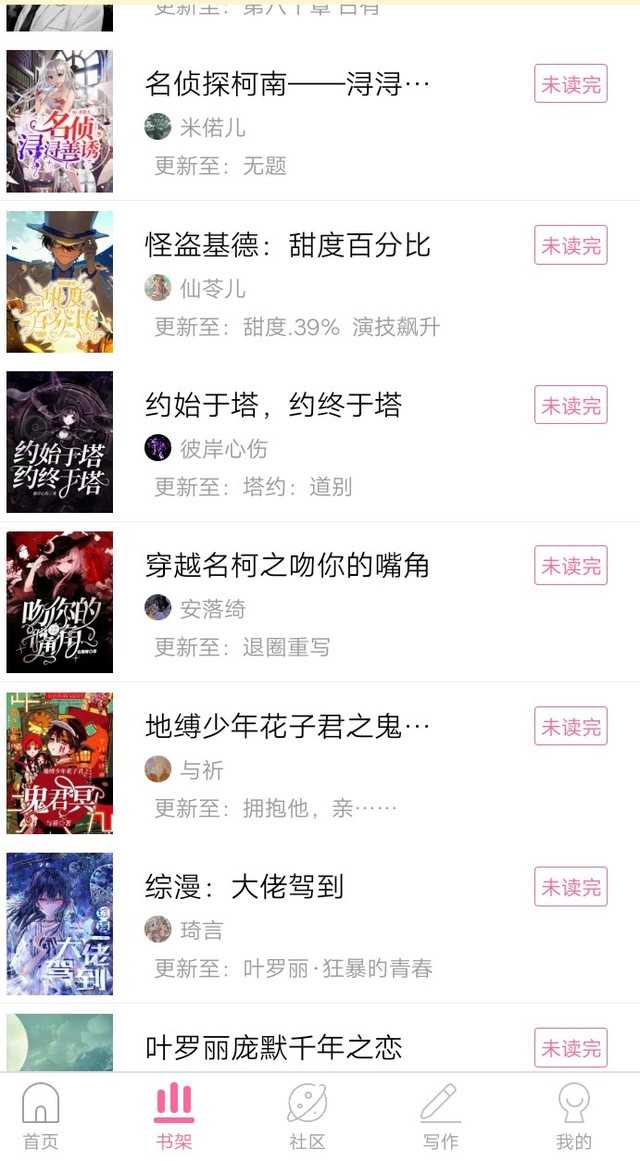Open the book 叶罗丽庞默千年之恋
Image resolution: width=640 pixels, height=1161 pixels.
(x=320, y=1038)
